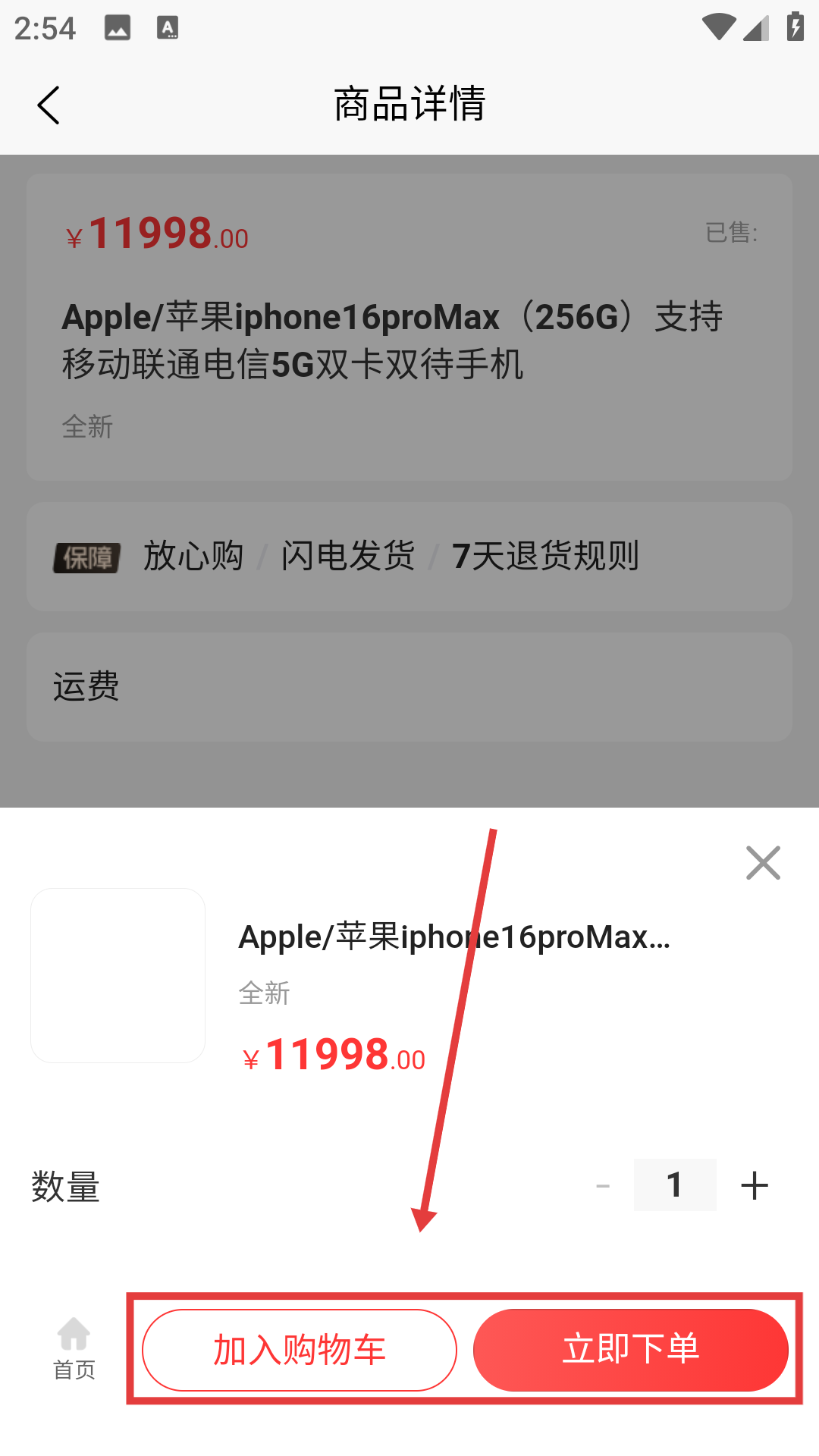Add the iPhone to cart via 加入购物车
819x1456 pixels.
pos(300,1350)
